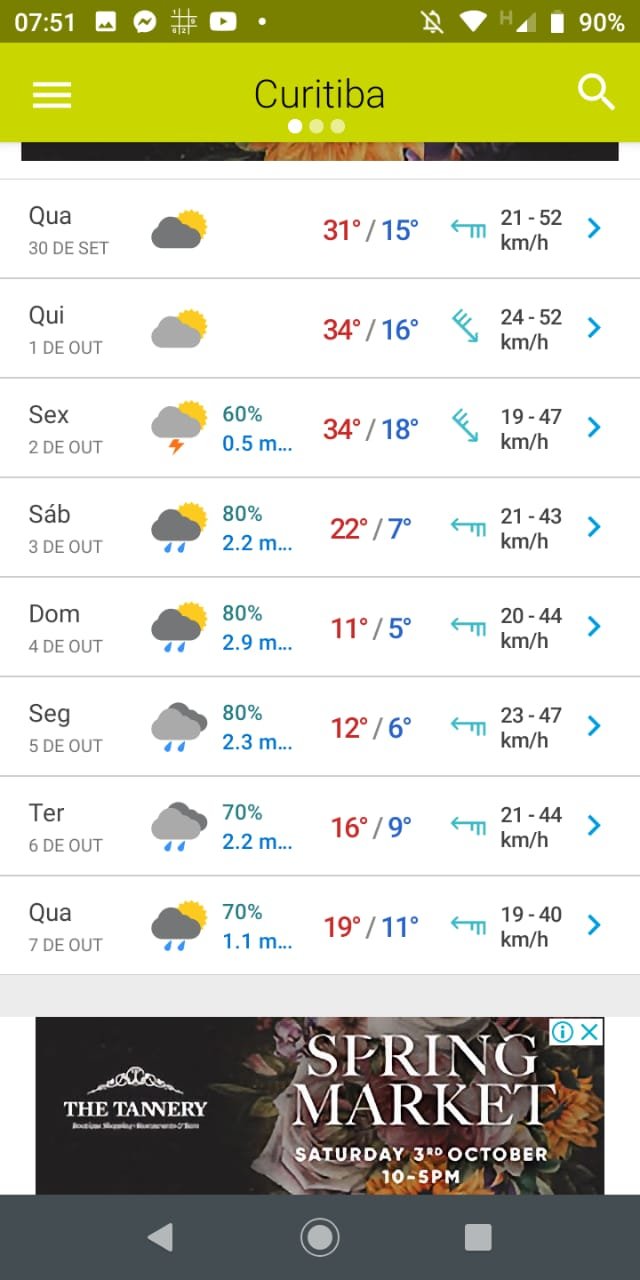View Ter 6 de out forecast details
This screenshot has height=1280, width=640.
pos(320,826)
